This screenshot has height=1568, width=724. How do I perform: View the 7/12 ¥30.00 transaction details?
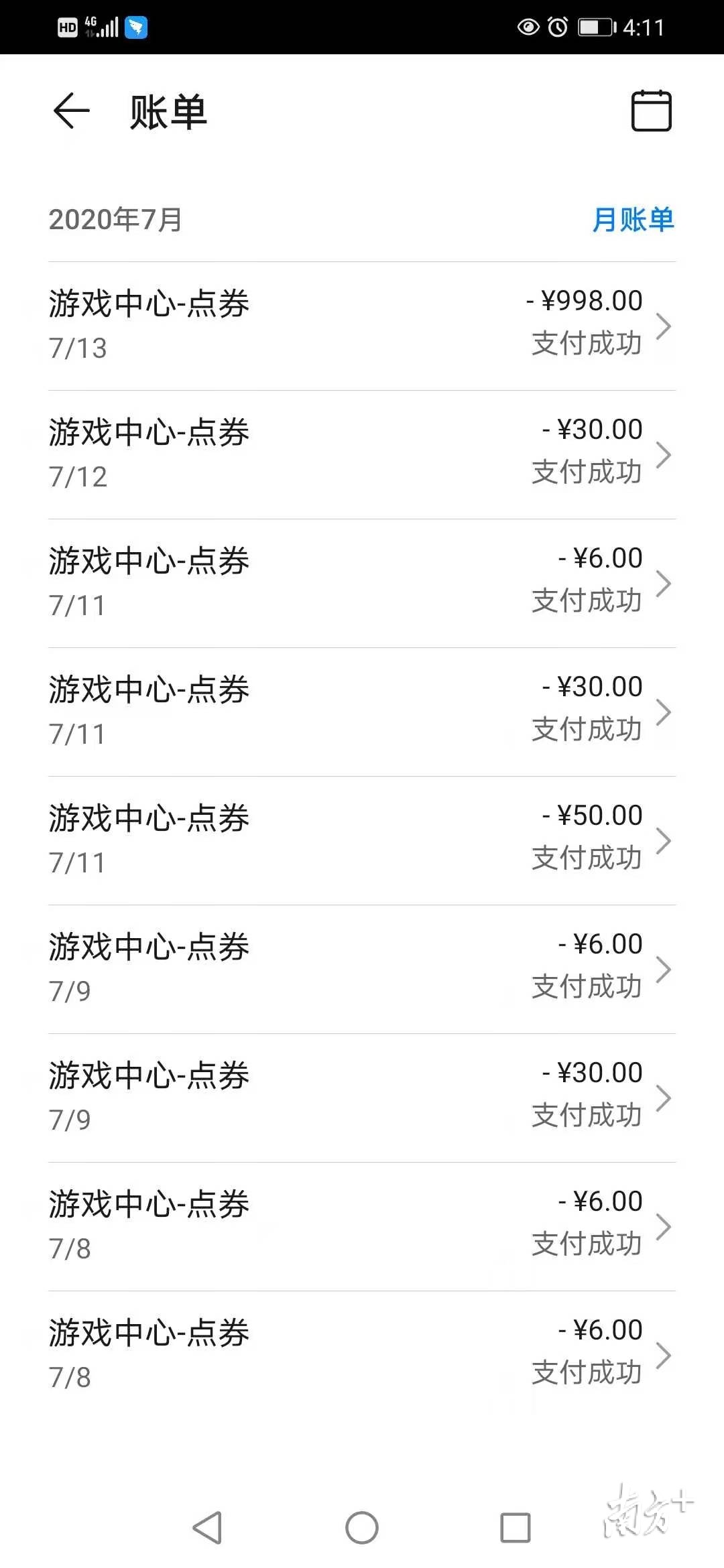point(362,454)
